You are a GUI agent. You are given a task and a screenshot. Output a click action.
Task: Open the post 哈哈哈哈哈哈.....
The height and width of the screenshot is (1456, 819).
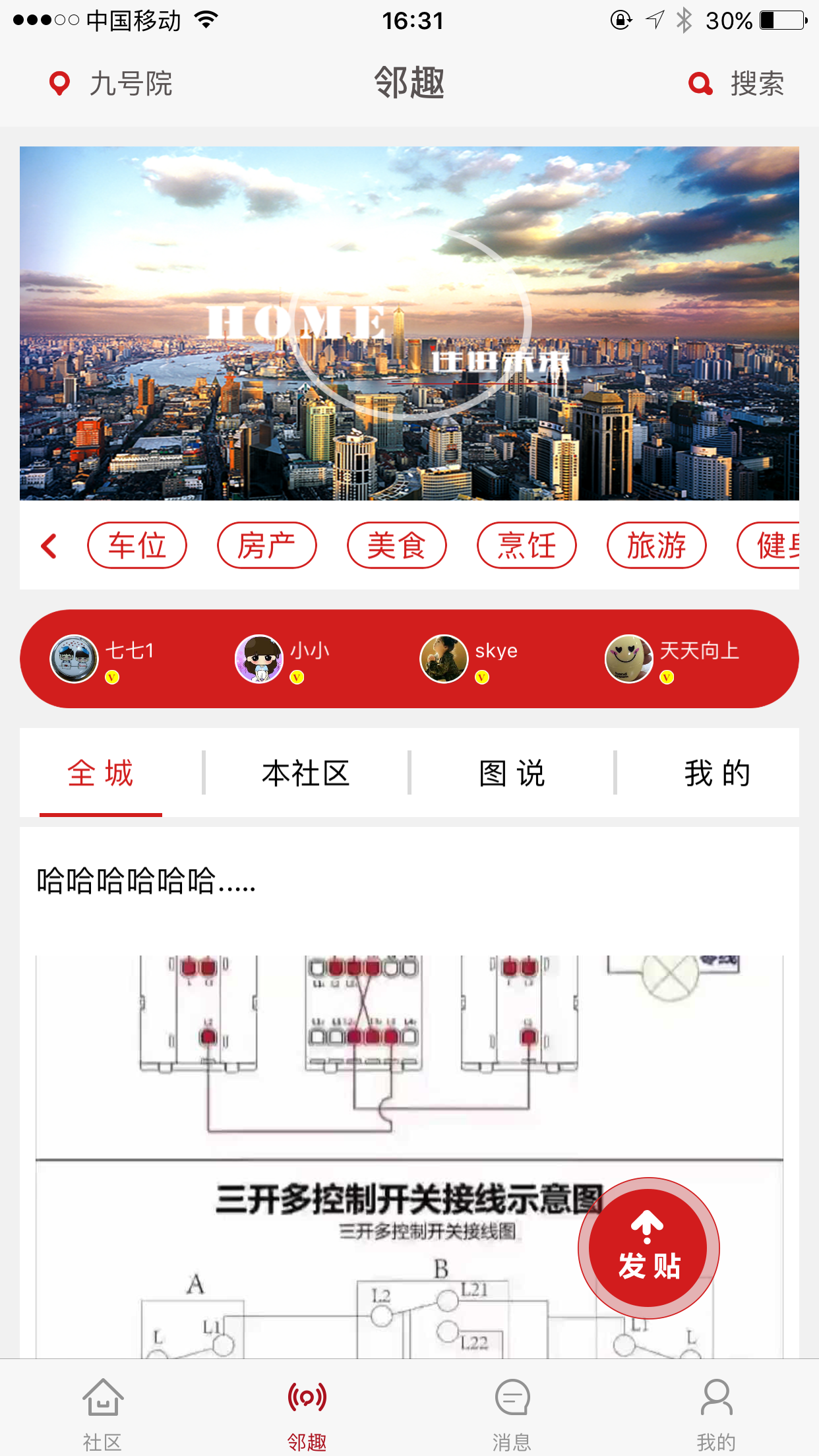pyautogui.click(x=146, y=880)
